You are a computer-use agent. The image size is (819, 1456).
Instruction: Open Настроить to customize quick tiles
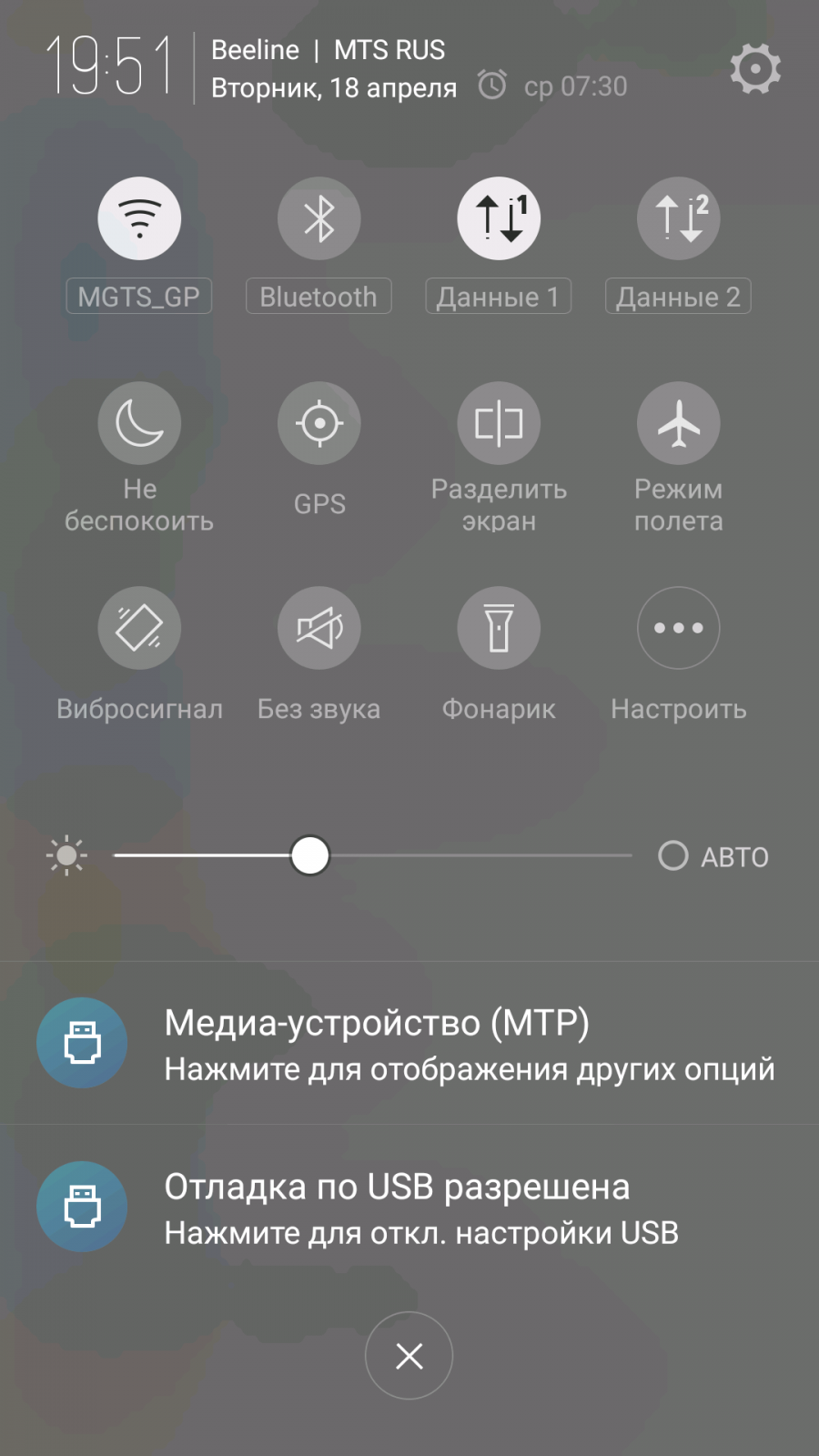[x=678, y=628]
